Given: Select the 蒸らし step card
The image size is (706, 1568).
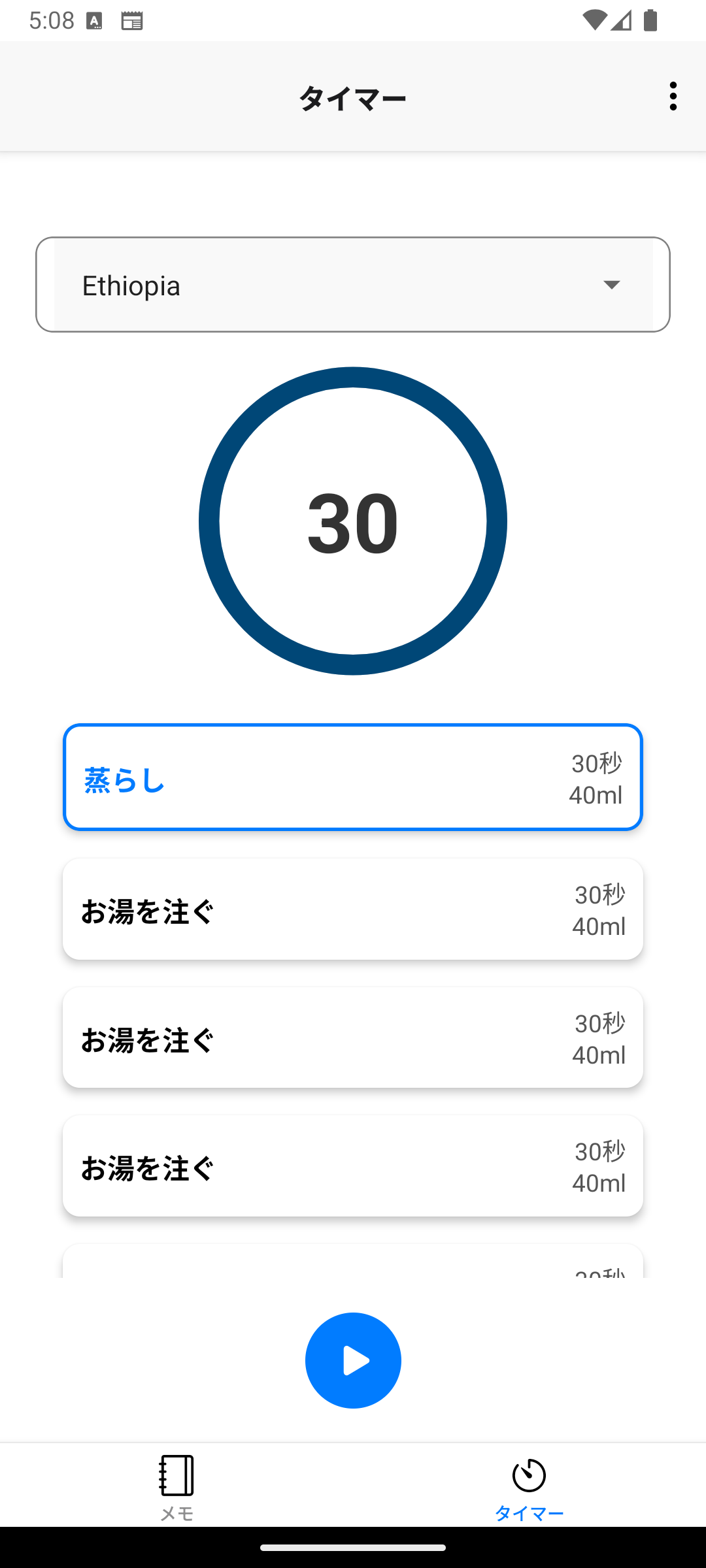Looking at the screenshot, I should (x=353, y=777).
